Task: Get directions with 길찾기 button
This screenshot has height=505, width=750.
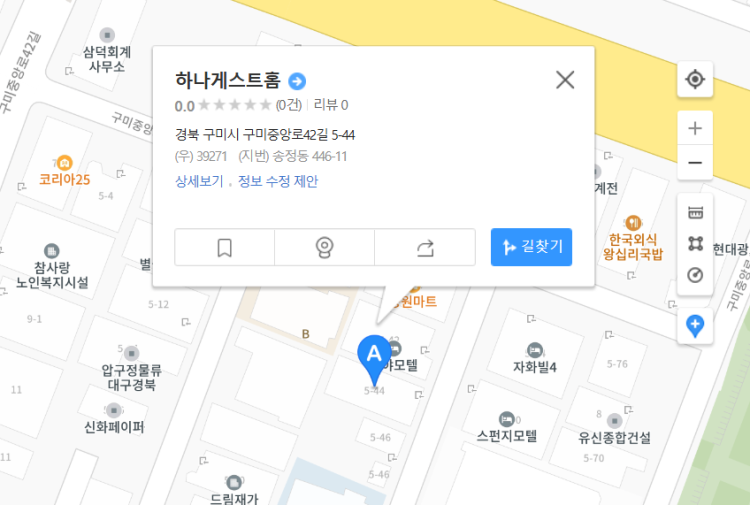Action: [531, 247]
